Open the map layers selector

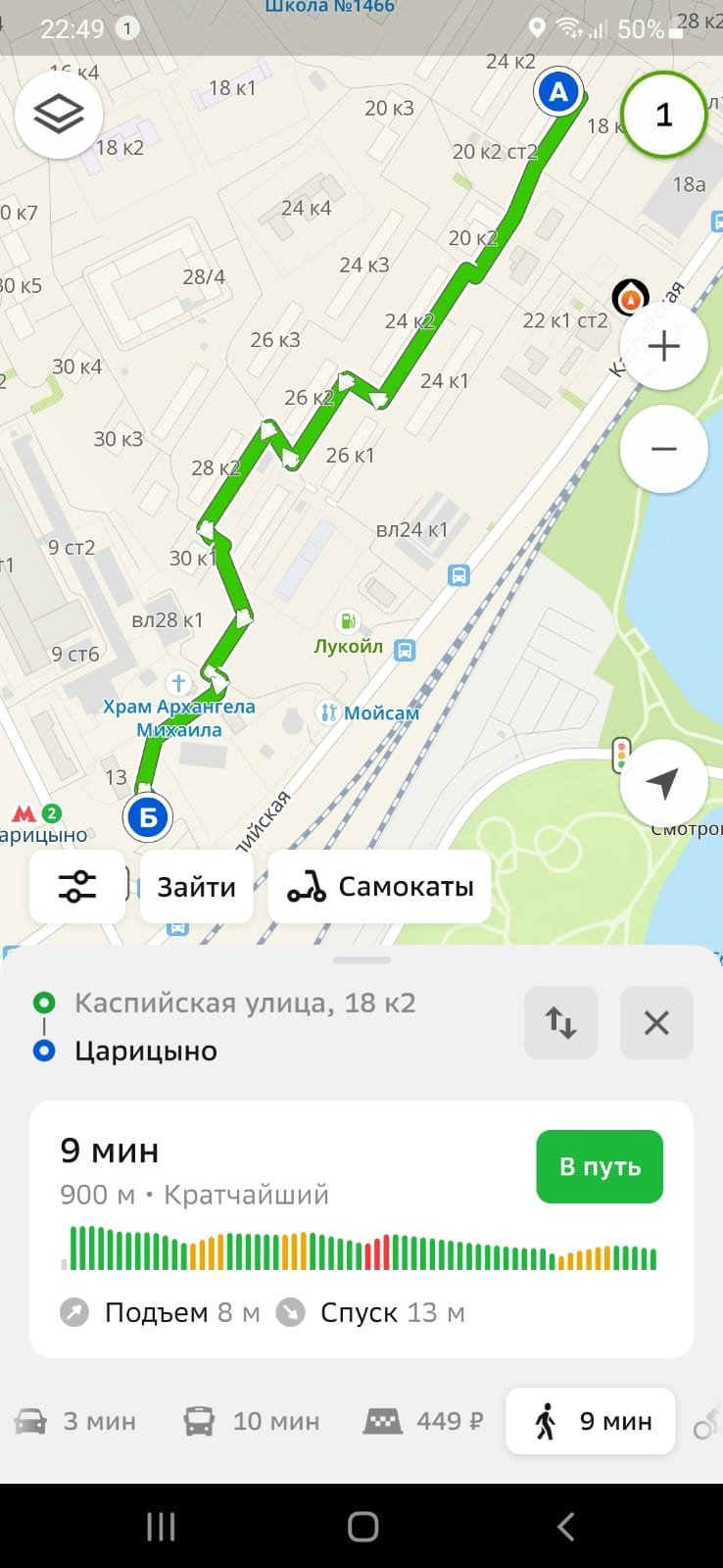pyautogui.click(x=59, y=115)
